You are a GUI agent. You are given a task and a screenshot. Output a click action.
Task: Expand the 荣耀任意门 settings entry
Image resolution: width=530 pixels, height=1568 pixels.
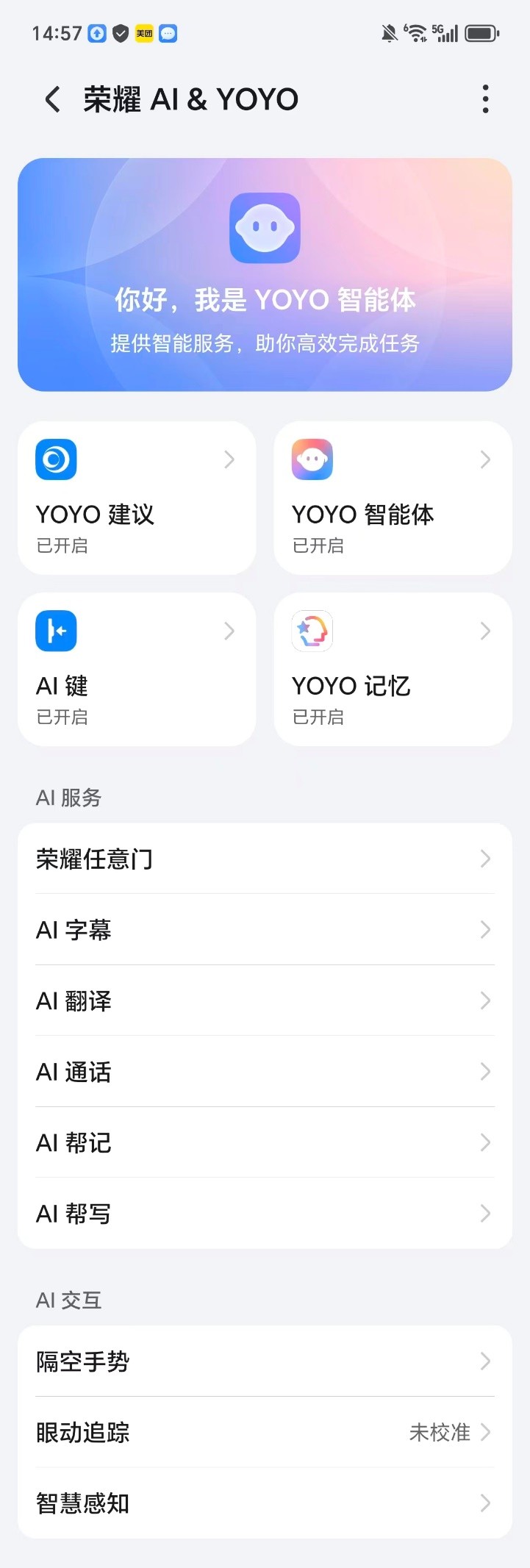click(265, 858)
